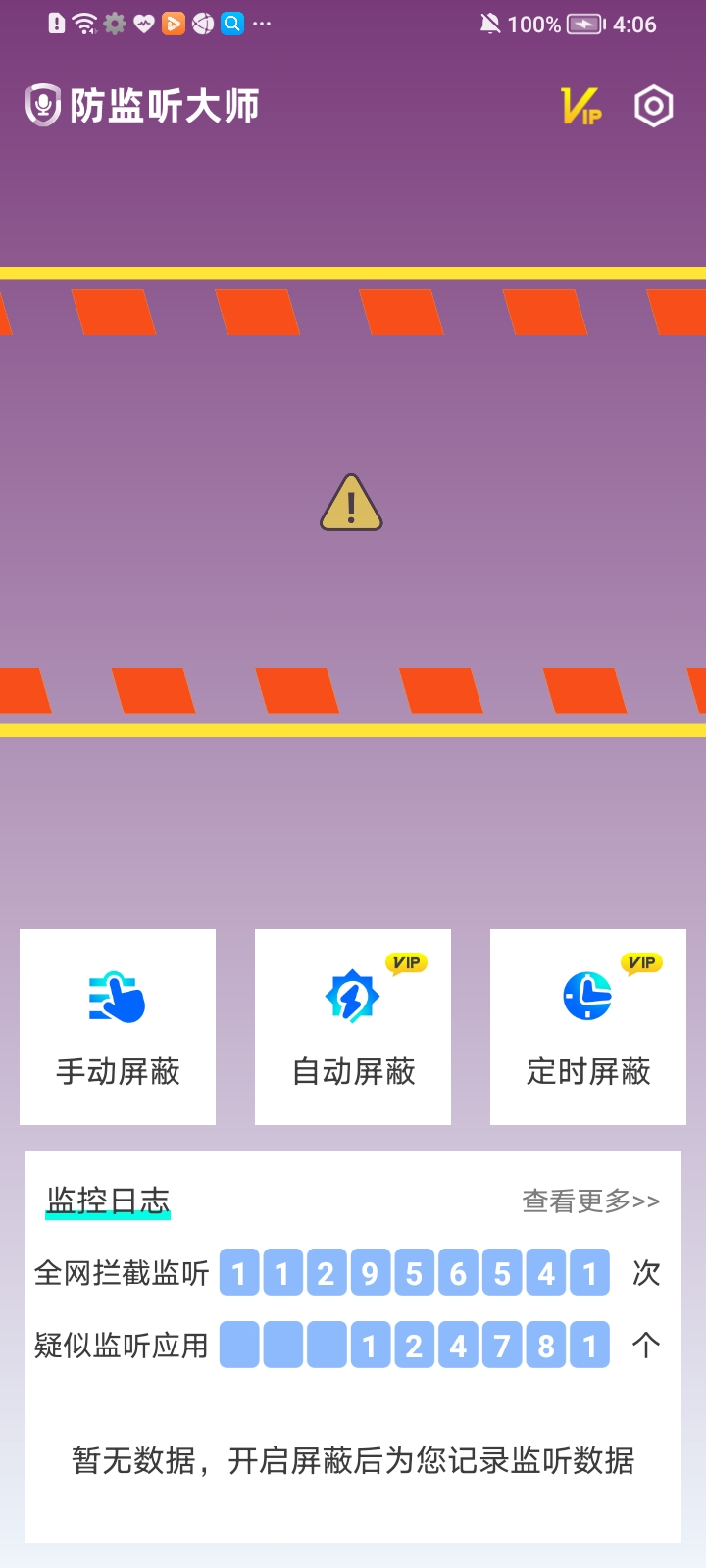Open 自动屏蔽 automatic blocking
This screenshot has height=1568, width=706.
coord(353,1026)
